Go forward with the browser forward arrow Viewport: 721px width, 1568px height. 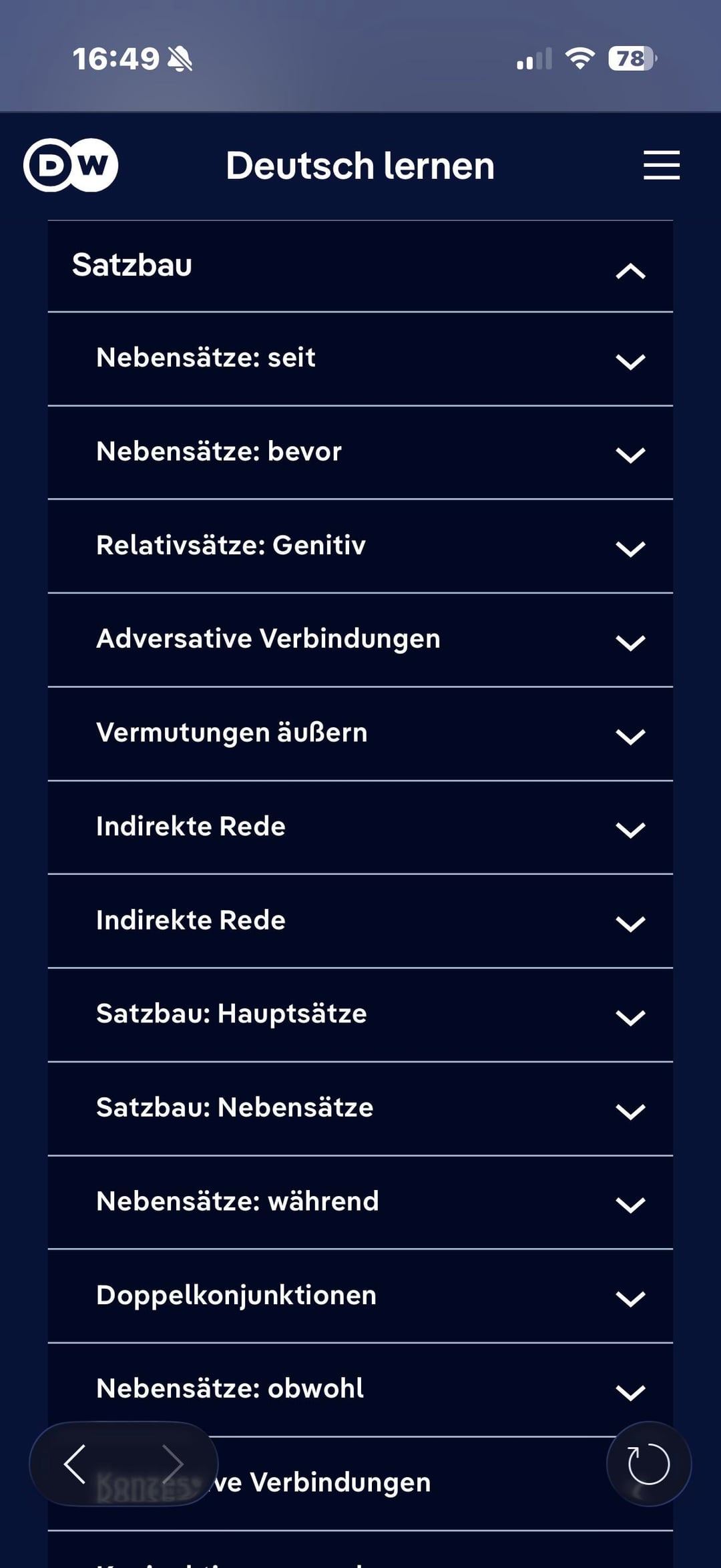click(x=172, y=1464)
